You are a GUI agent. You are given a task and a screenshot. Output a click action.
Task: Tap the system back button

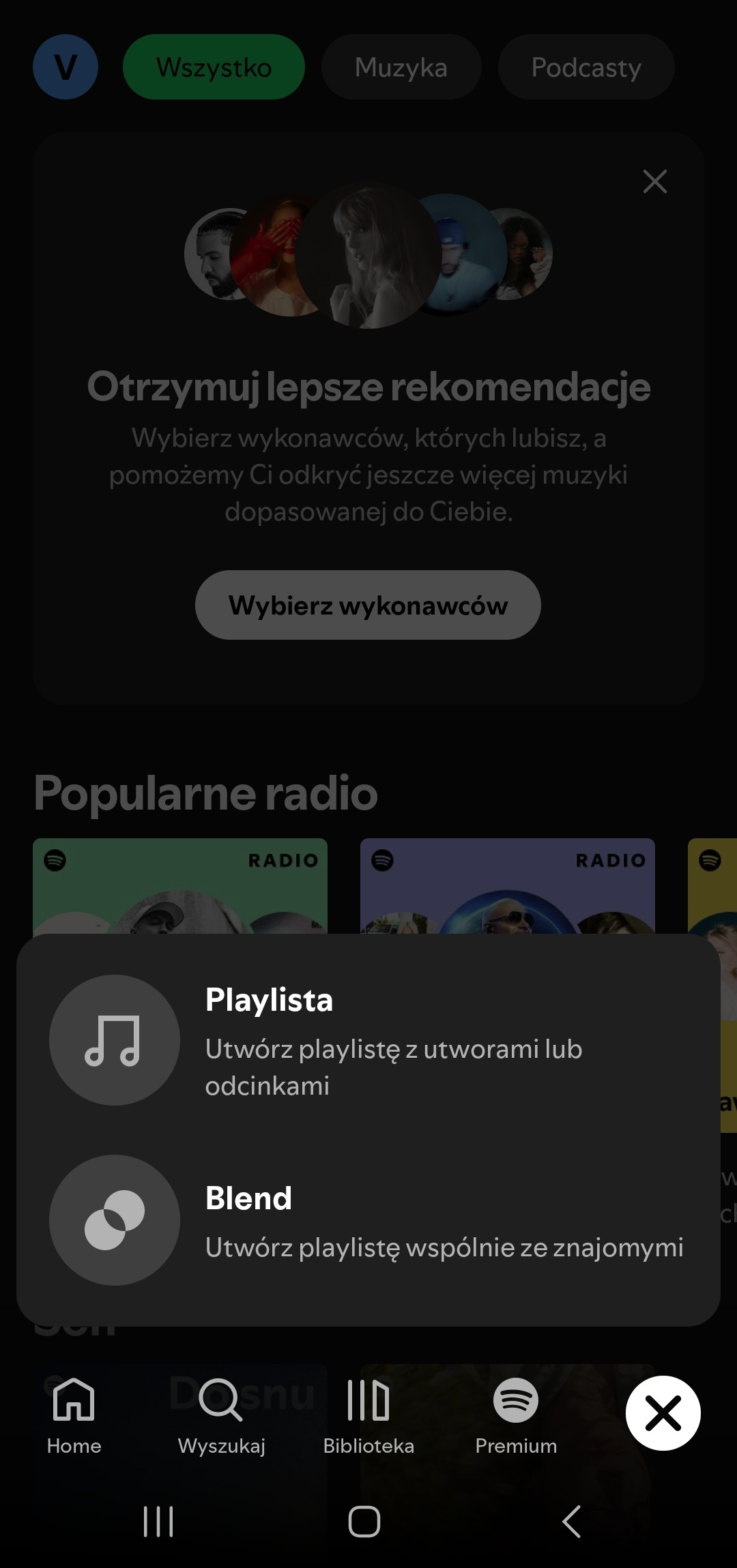(572, 1521)
